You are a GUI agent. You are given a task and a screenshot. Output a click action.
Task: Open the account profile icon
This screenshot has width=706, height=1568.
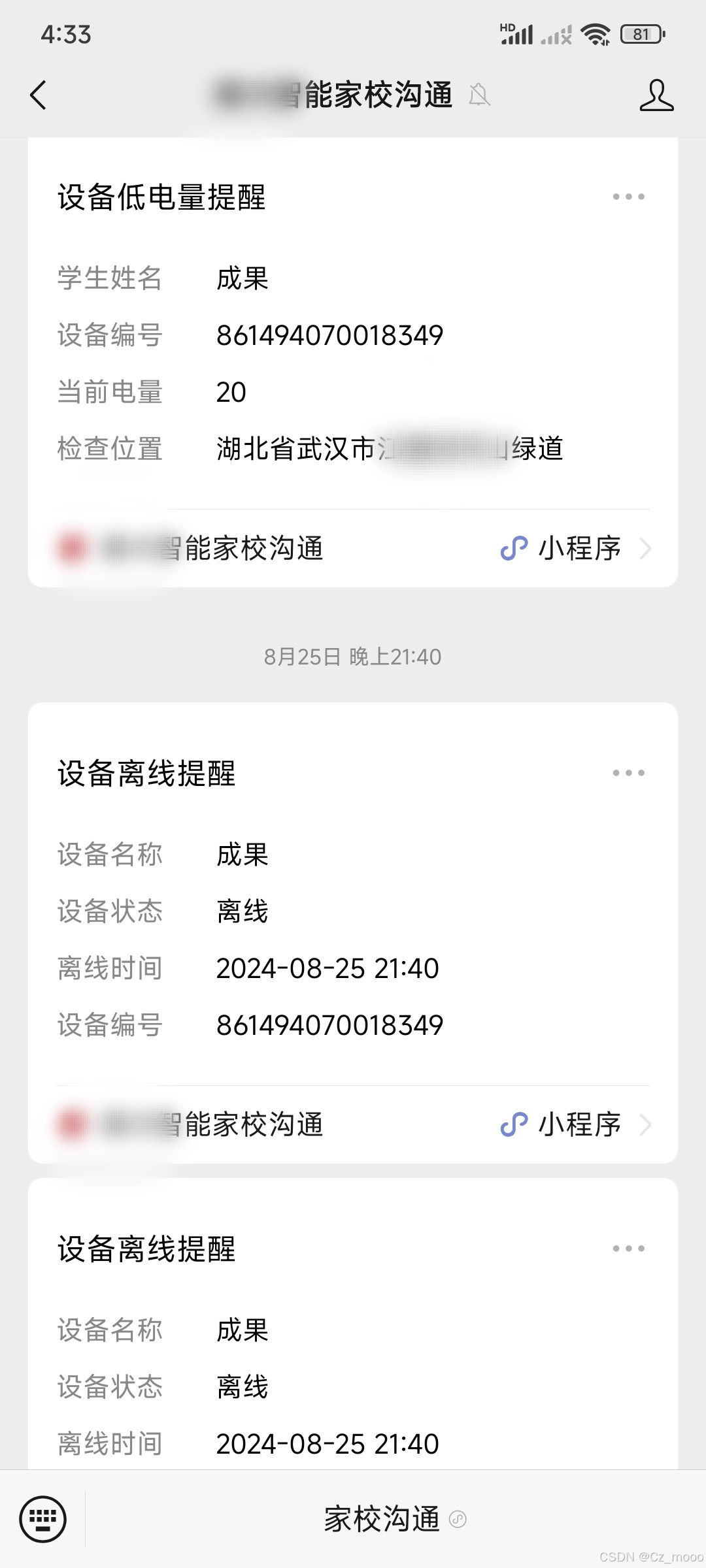click(656, 95)
